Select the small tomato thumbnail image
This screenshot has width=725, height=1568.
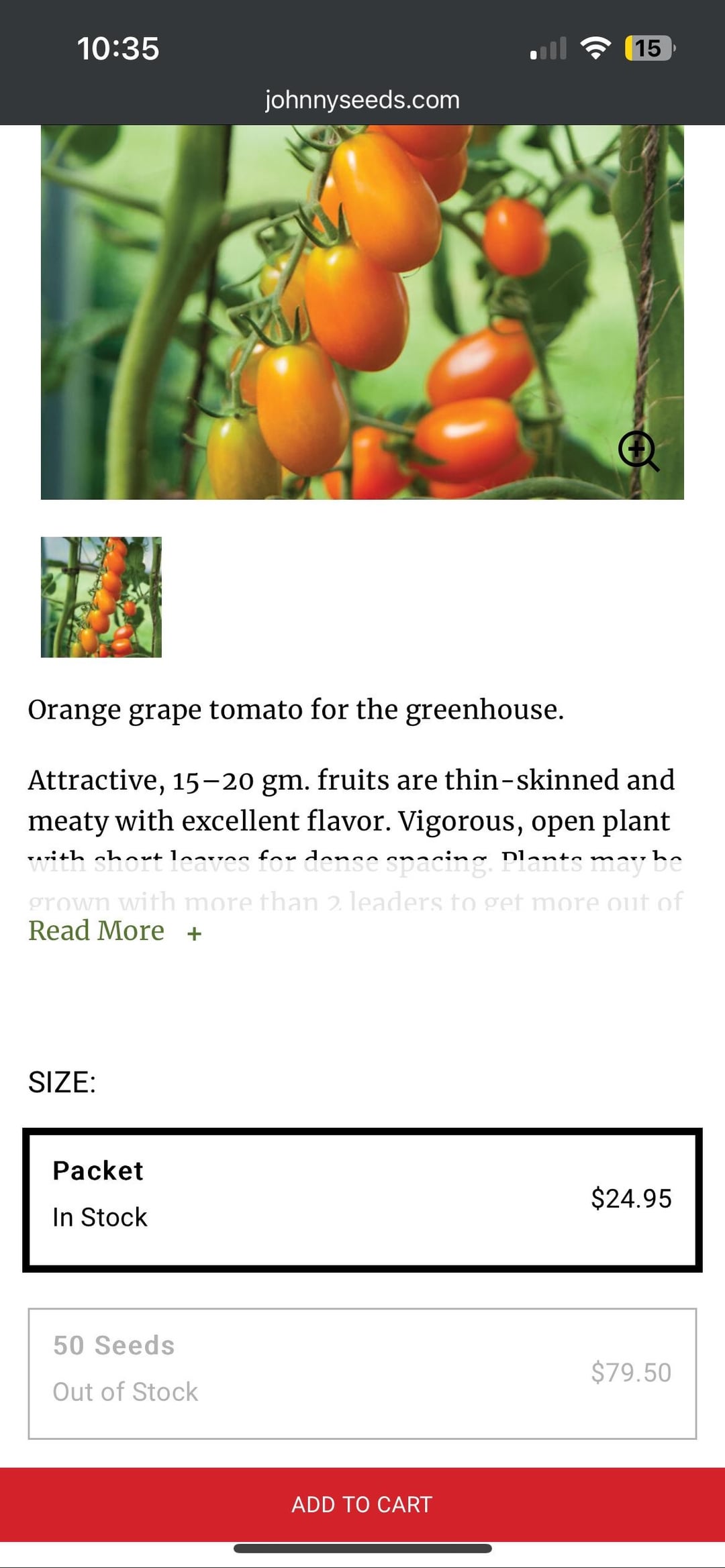click(x=101, y=596)
